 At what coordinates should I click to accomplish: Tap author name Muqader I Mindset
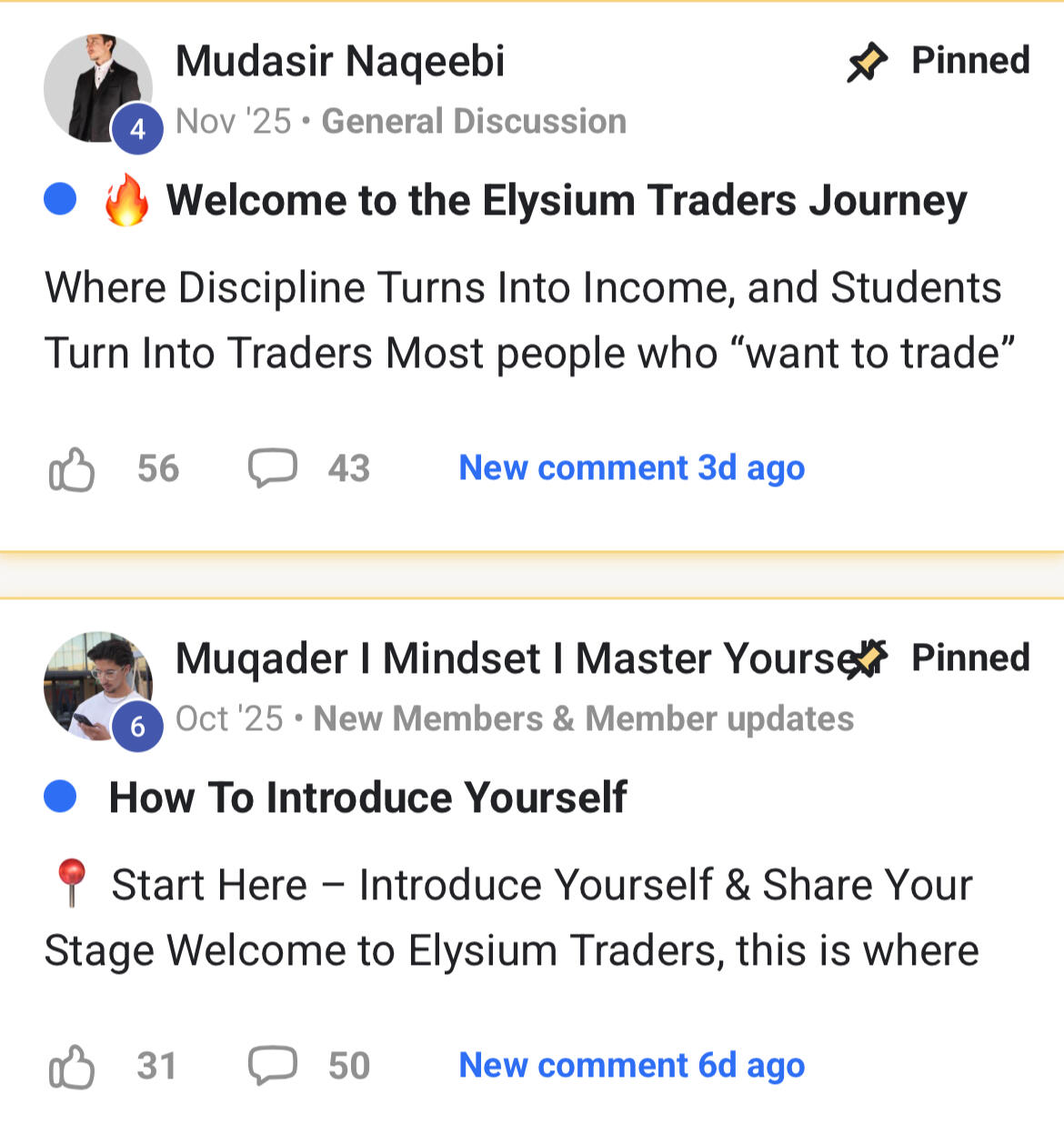(509, 659)
